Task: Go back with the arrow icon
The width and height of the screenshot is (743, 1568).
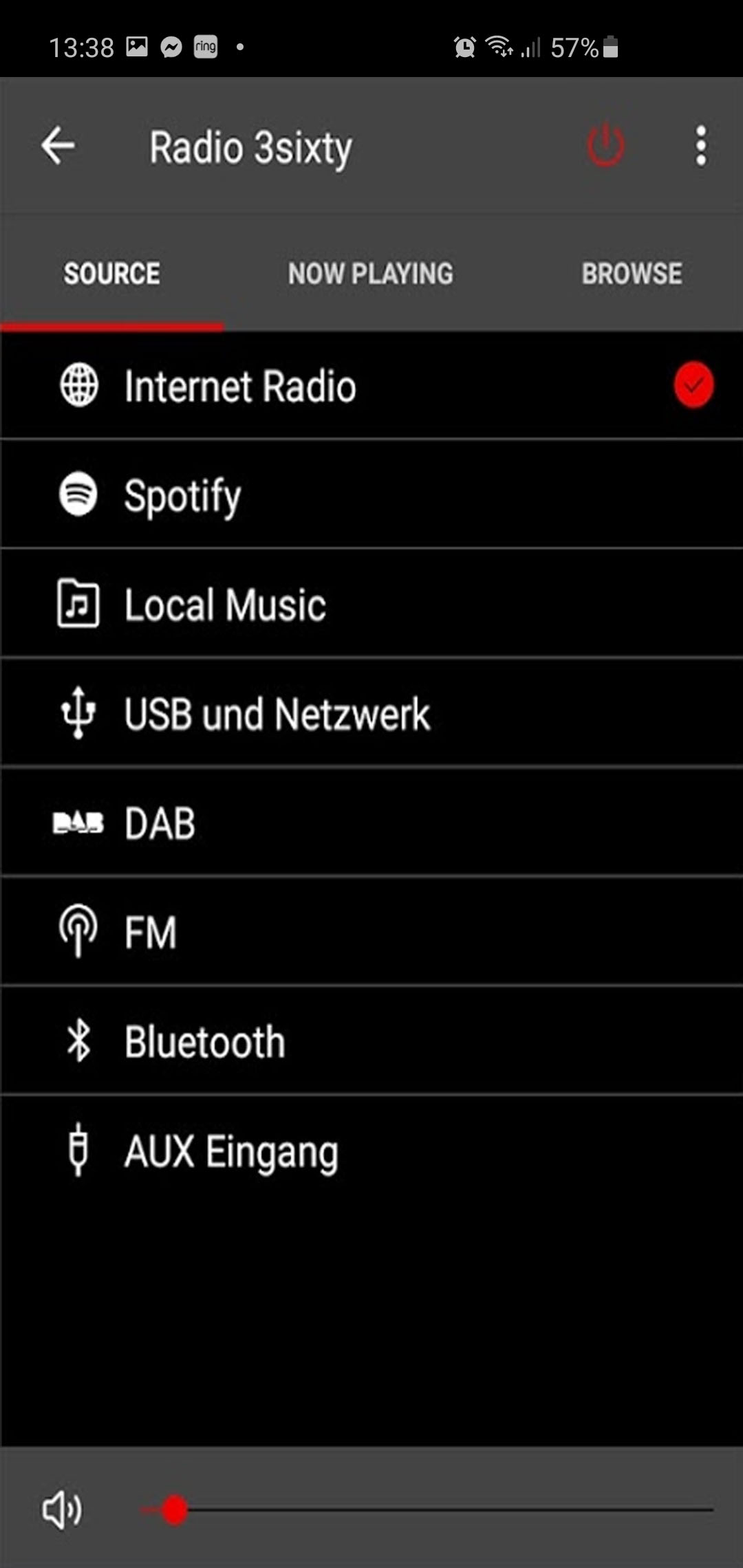Action: click(58, 146)
